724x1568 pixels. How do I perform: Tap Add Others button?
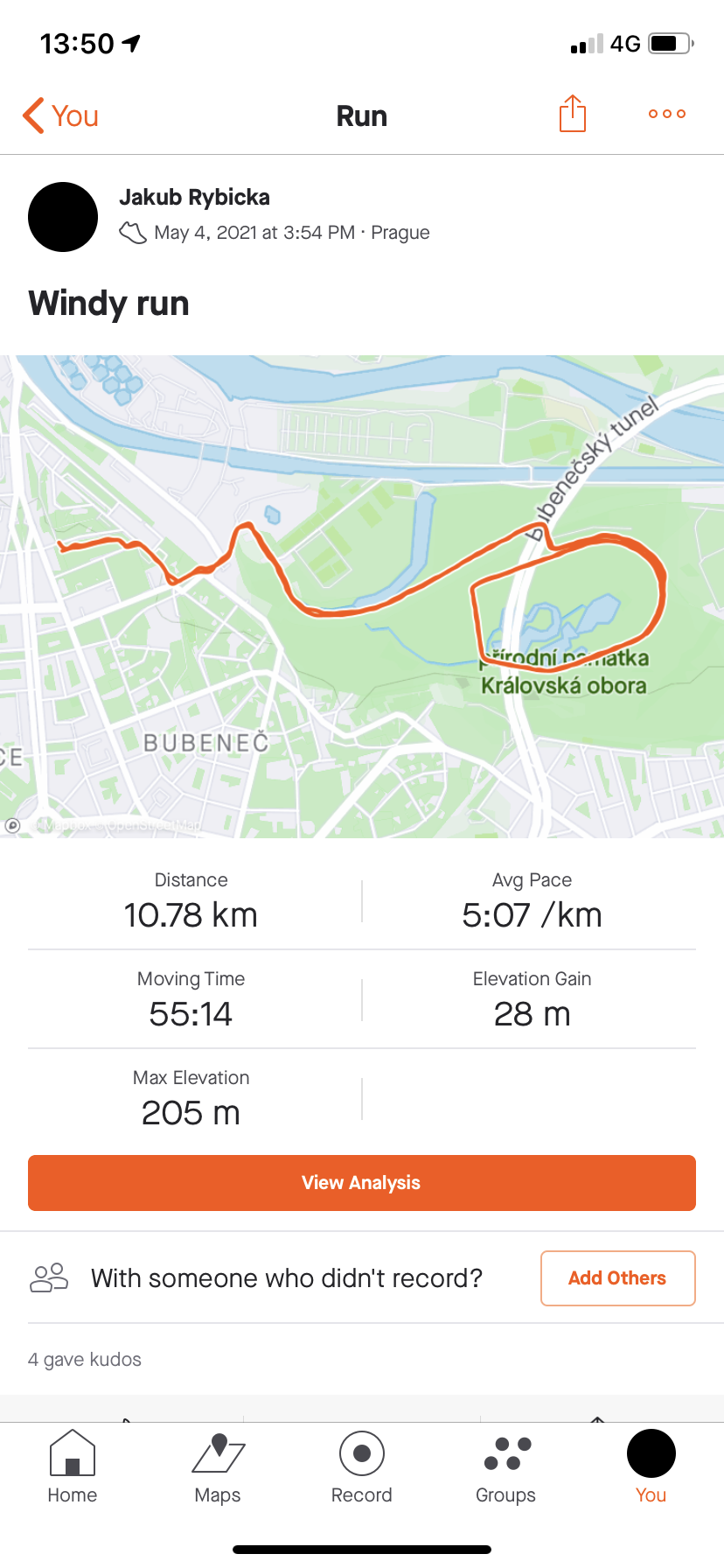click(618, 1278)
